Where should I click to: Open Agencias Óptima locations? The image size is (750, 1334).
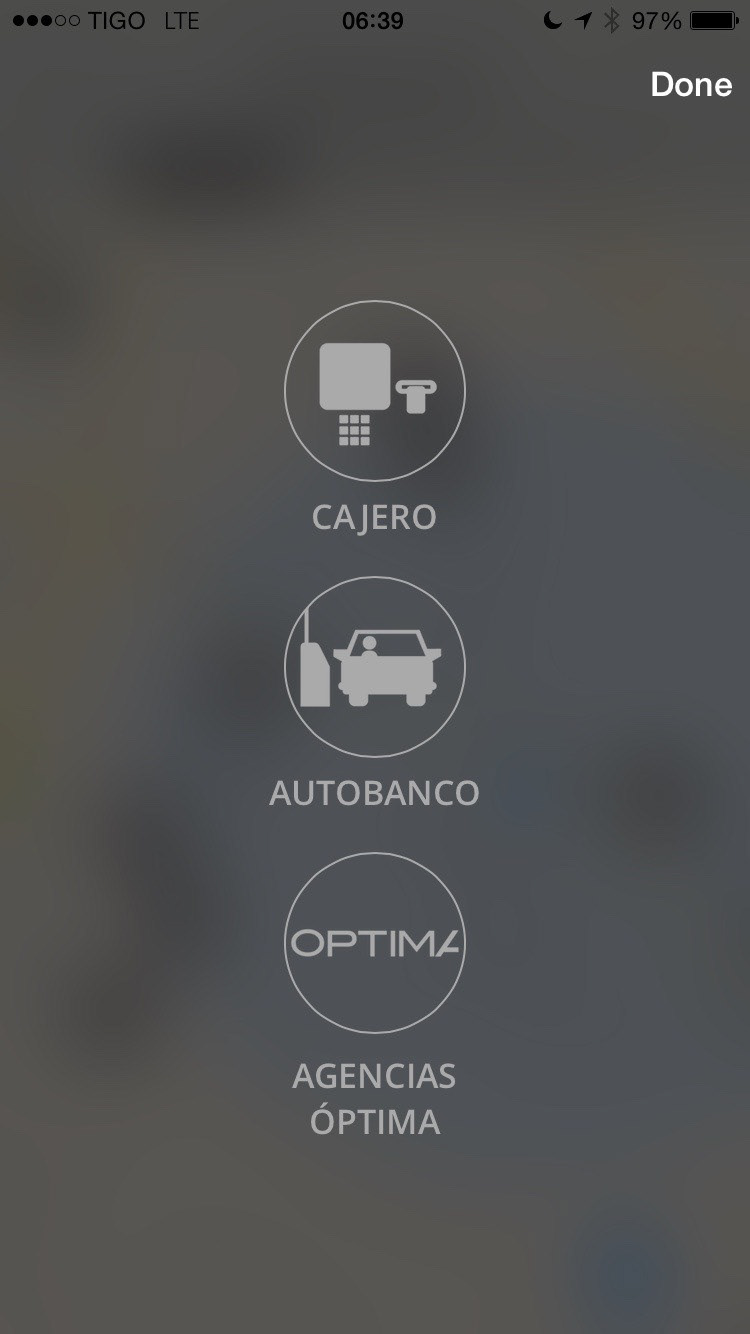[x=374, y=943]
